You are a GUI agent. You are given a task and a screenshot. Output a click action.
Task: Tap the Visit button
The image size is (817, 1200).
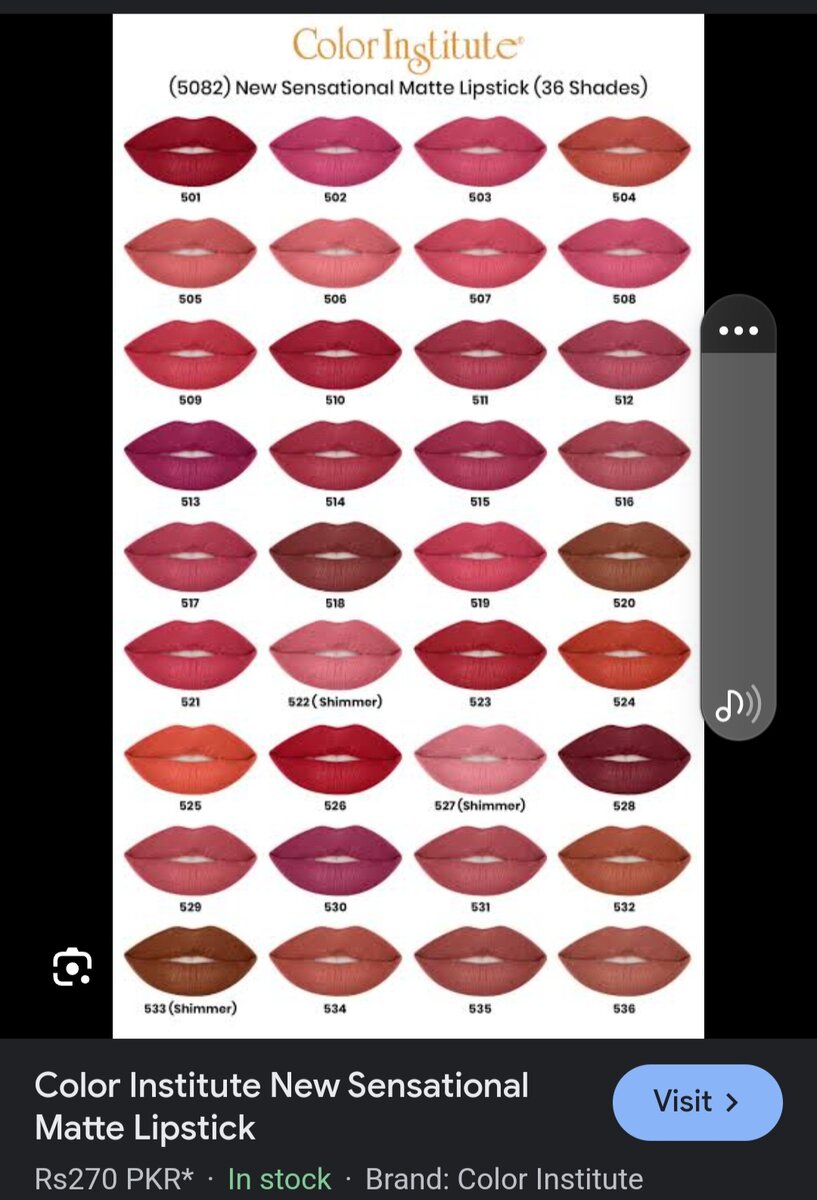697,1102
